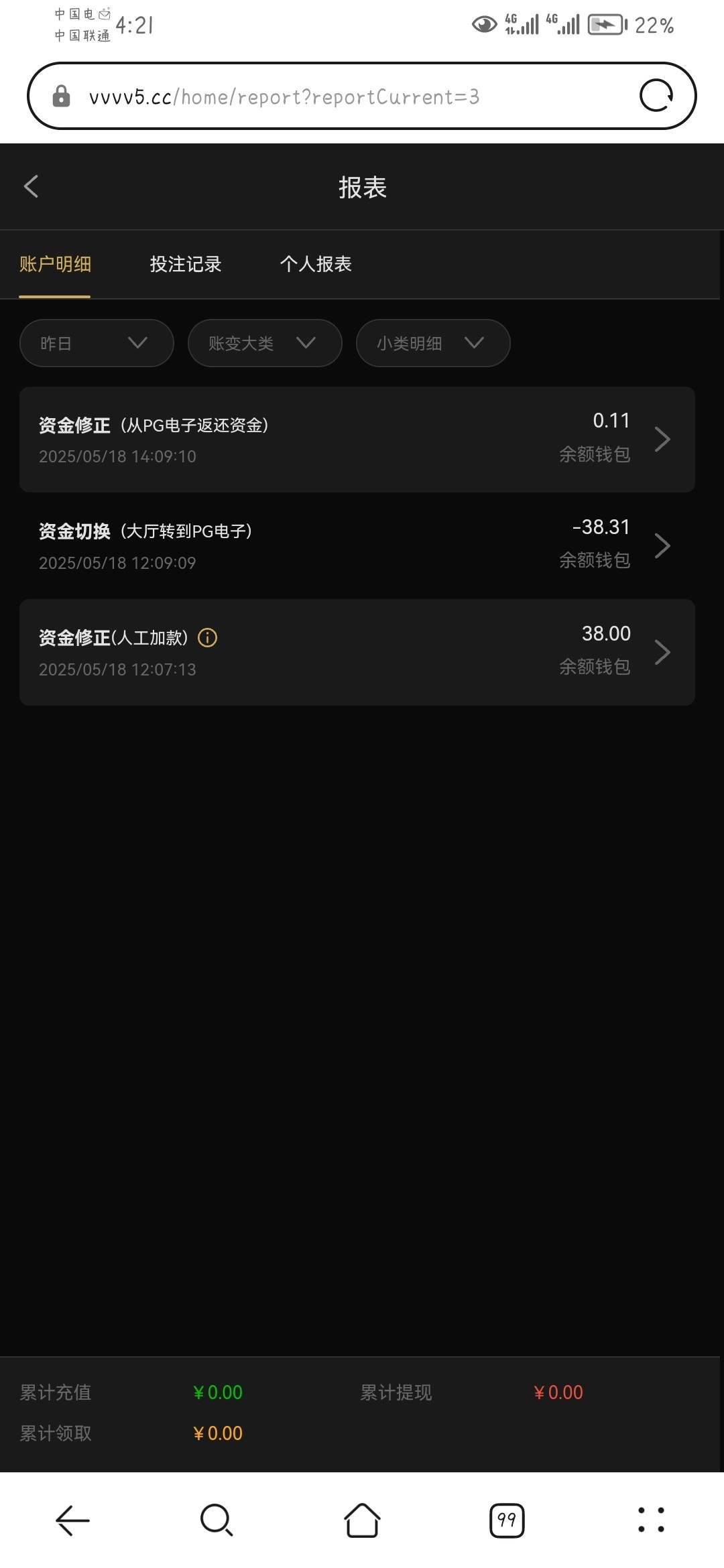The height and width of the screenshot is (1568, 724).
Task: Open the 昨日 date filter dropdown
Action: tap(96, 343)
